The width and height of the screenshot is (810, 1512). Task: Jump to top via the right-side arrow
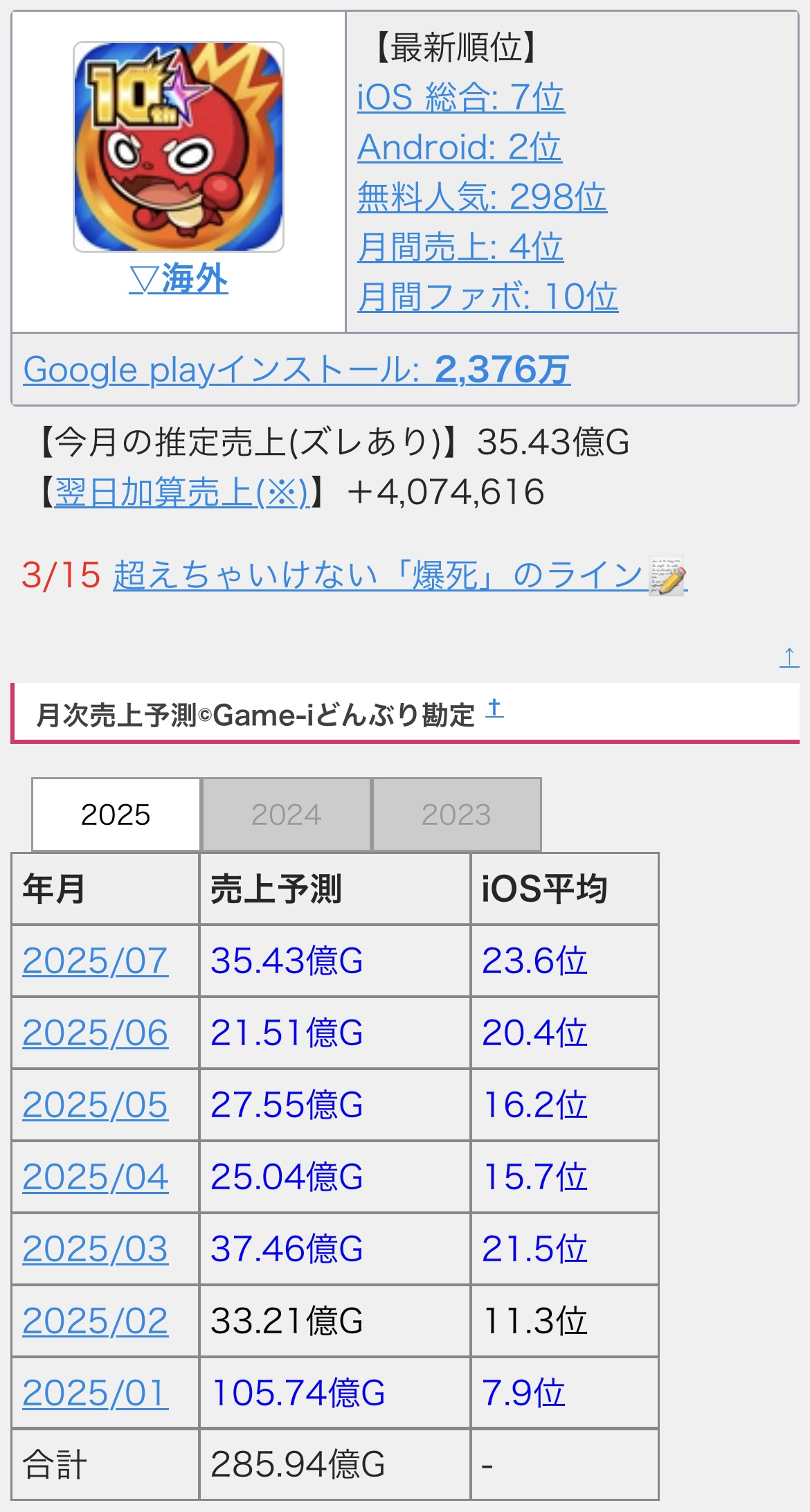(x=789, y=657)
